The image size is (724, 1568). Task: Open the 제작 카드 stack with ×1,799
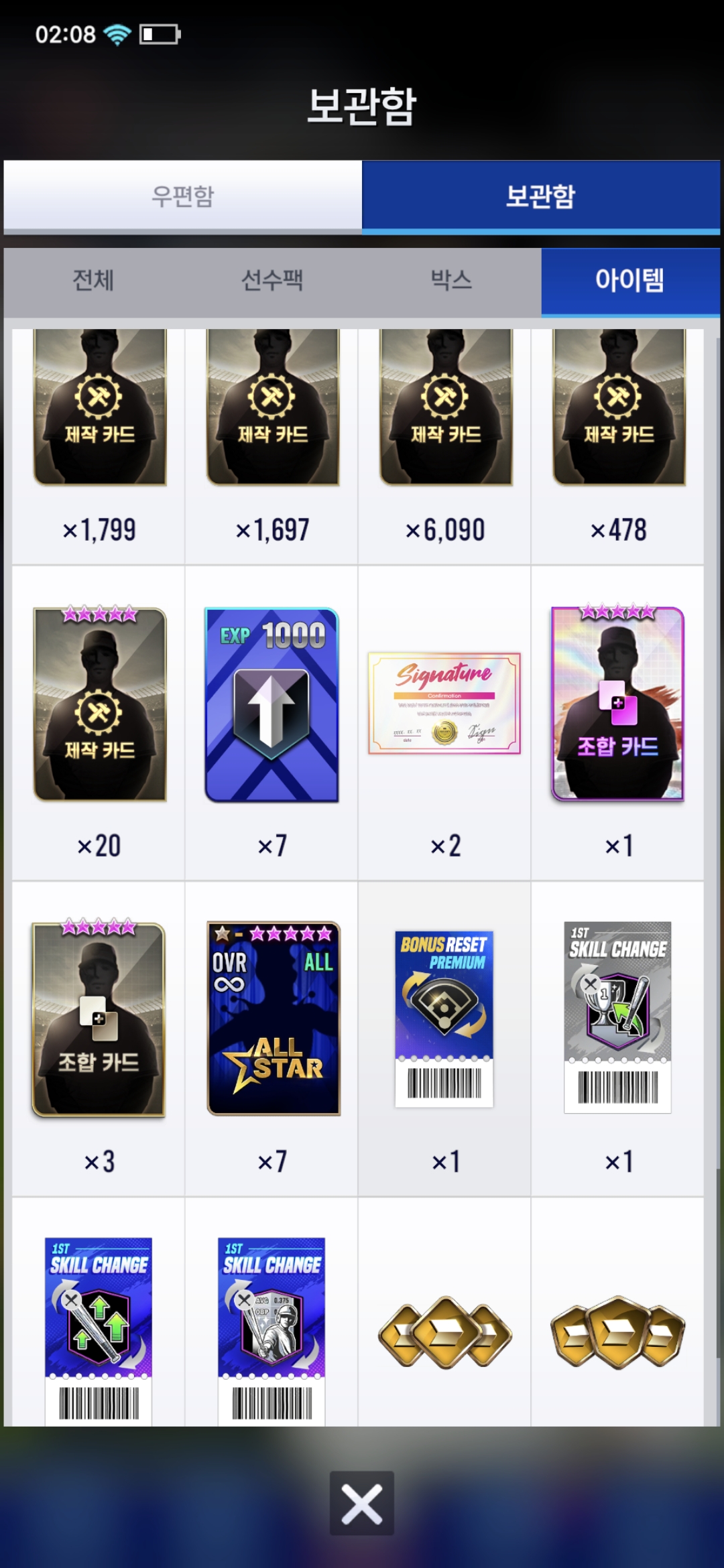tap(99, 409)
